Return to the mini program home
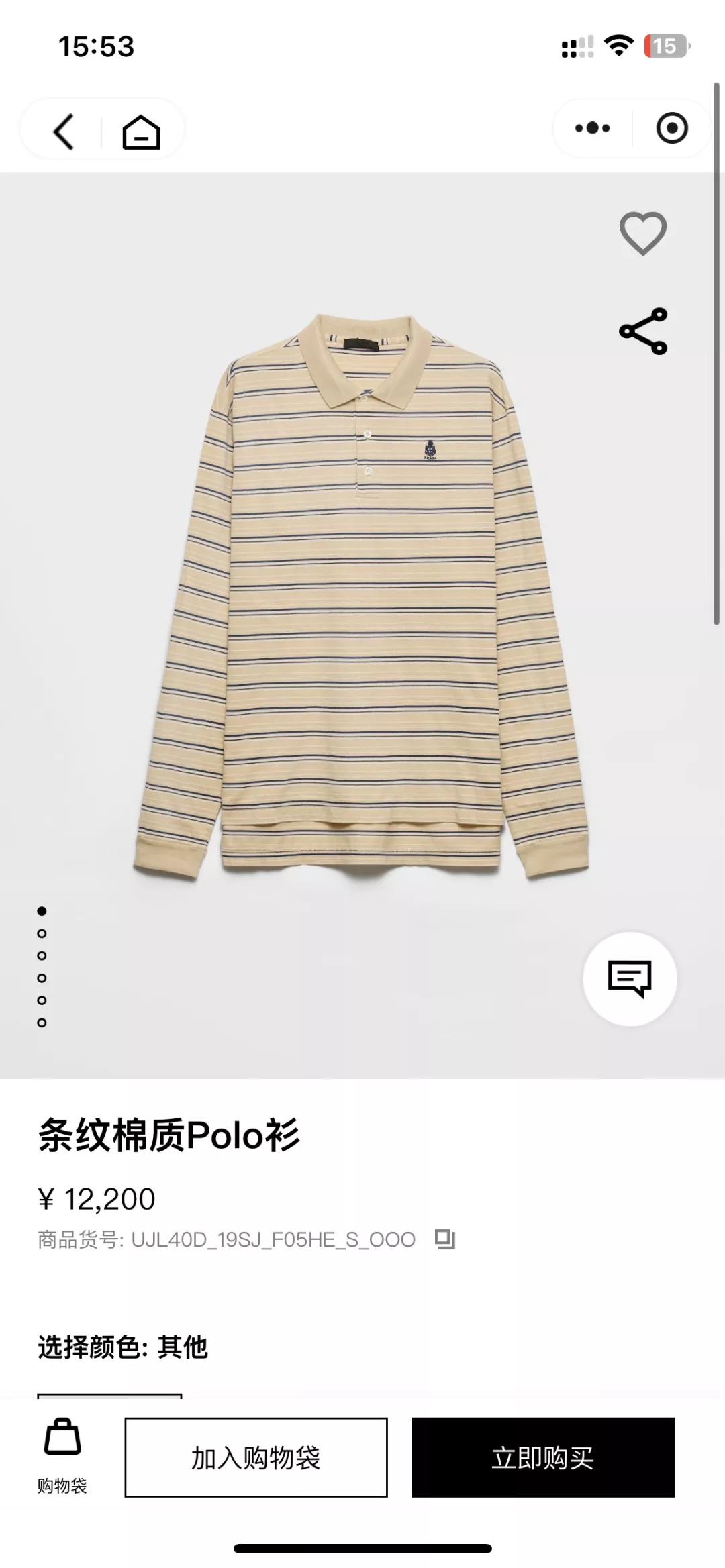Viewport: 725px width, 1568px height. click(141, 131)
